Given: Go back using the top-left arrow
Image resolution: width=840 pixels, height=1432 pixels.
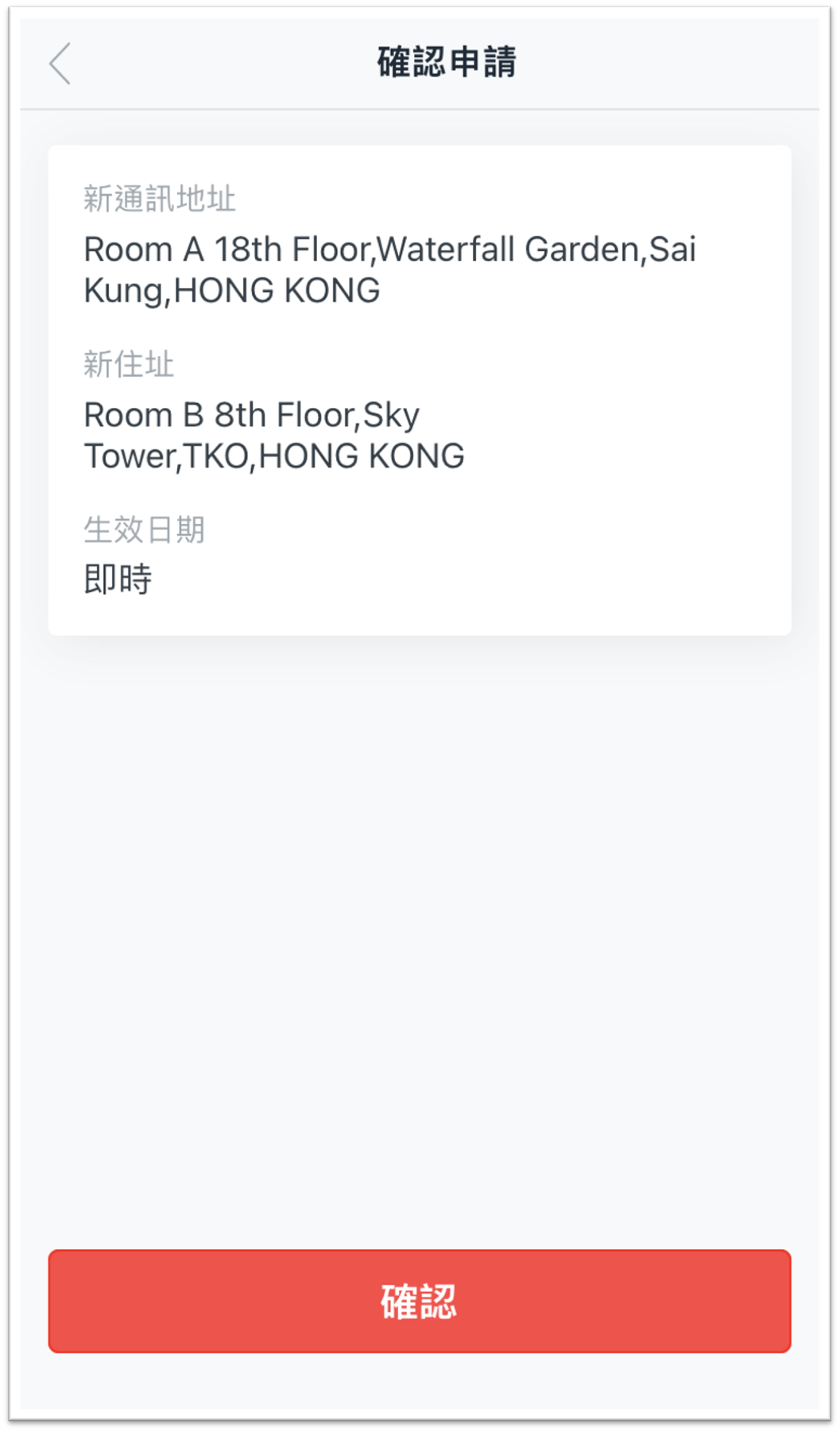Looking at the screenshot, I should coord(60,64).
